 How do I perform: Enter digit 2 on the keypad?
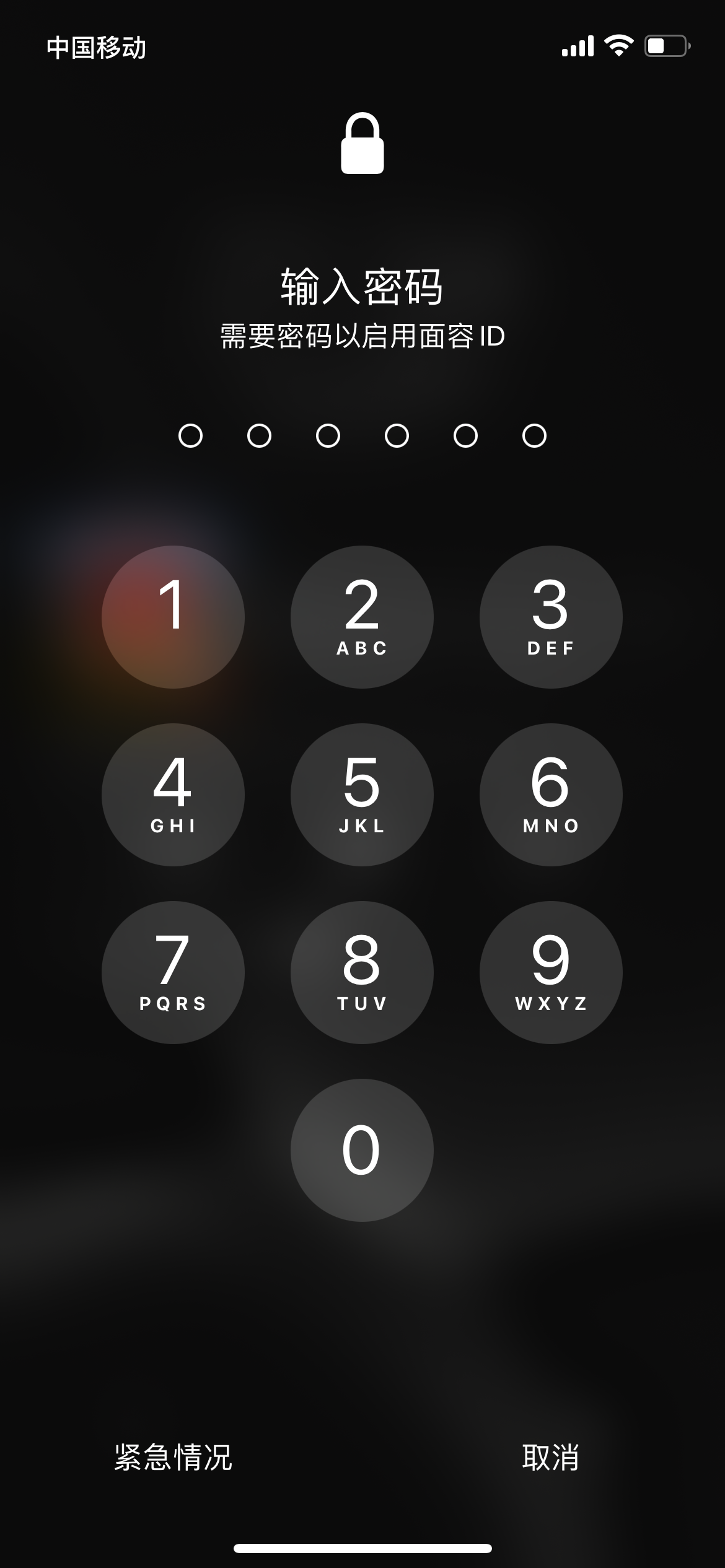[362, 617]
